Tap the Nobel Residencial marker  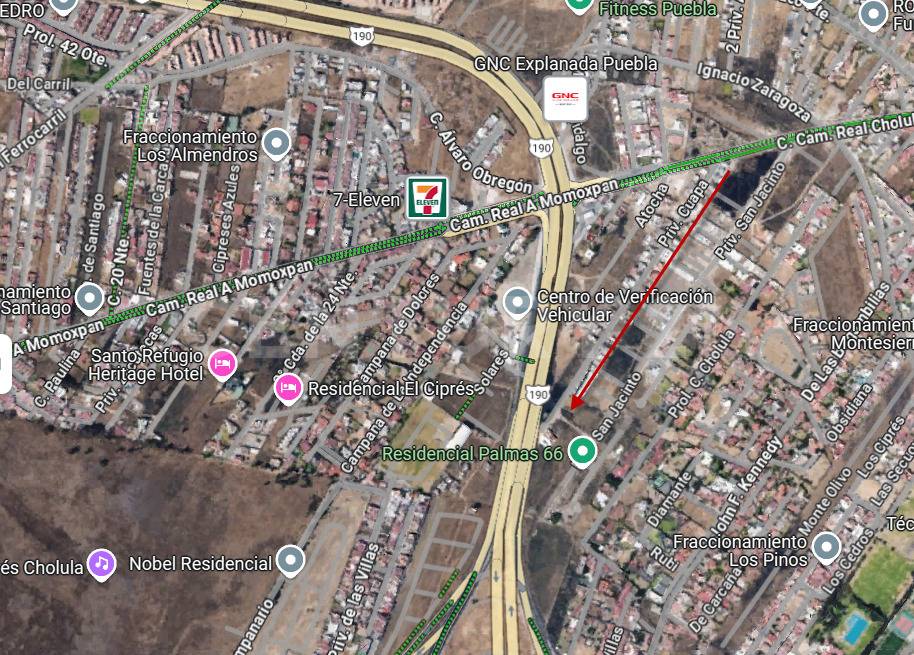pos(290,562)
